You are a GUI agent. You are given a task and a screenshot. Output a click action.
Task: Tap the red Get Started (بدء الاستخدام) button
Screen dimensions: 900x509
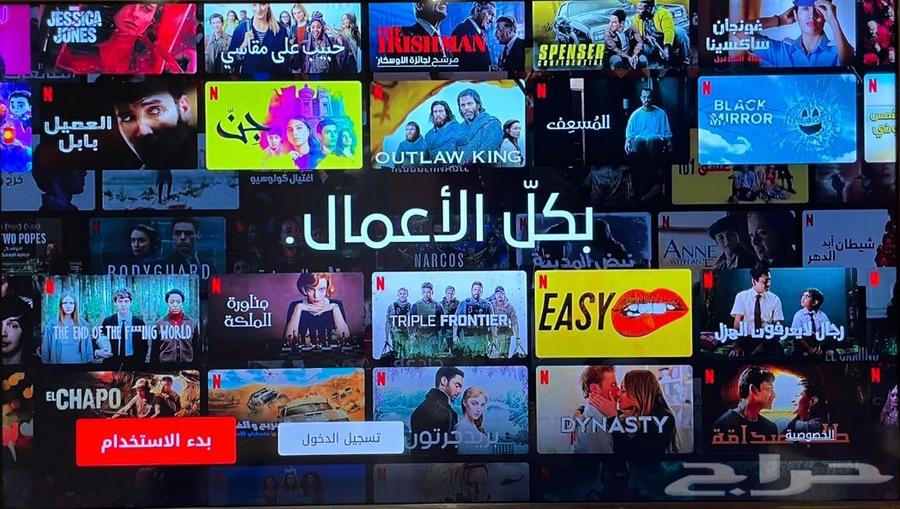[x=156, y=441]
